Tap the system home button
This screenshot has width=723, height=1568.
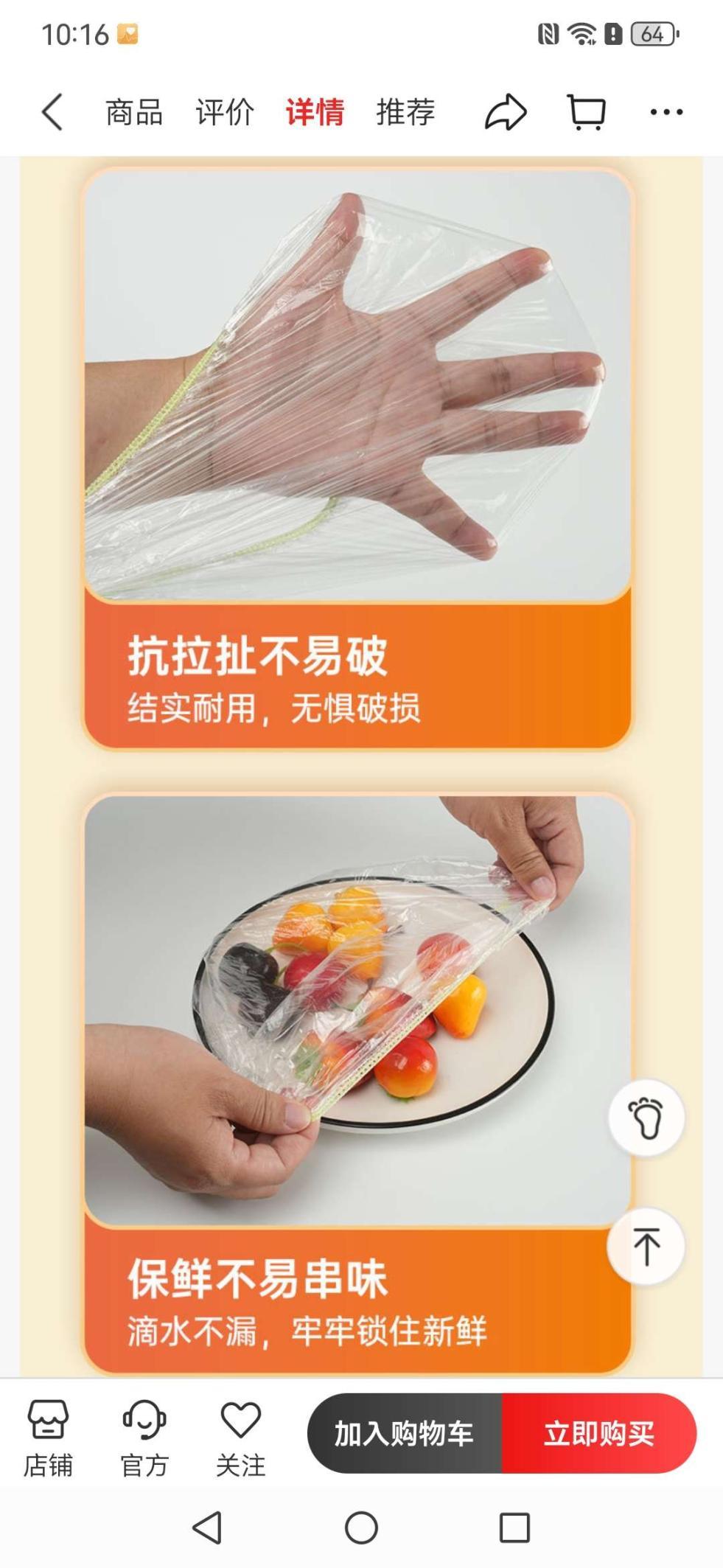coord(361,1527)
